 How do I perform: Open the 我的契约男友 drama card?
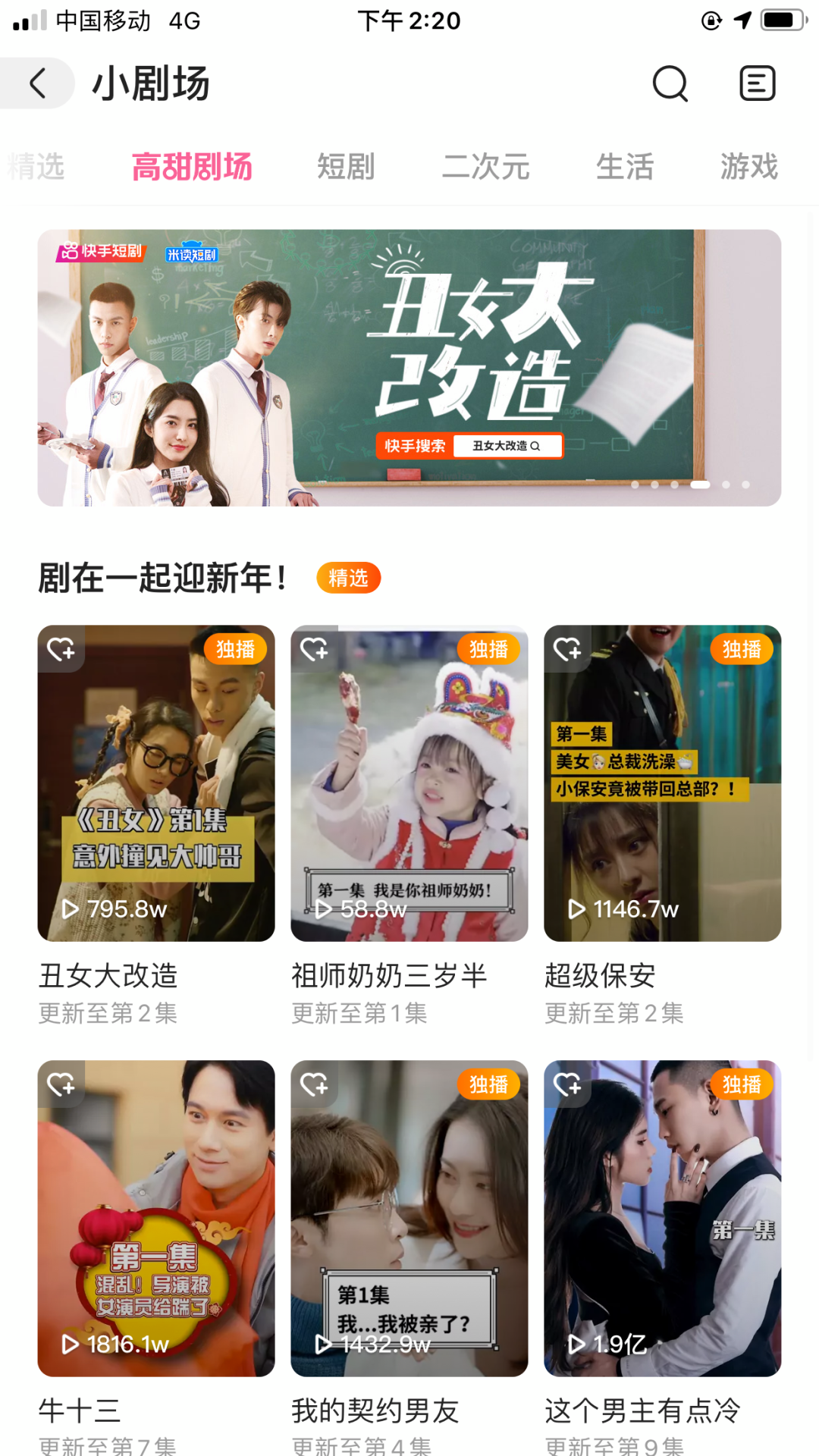(x=409, y=1219)
